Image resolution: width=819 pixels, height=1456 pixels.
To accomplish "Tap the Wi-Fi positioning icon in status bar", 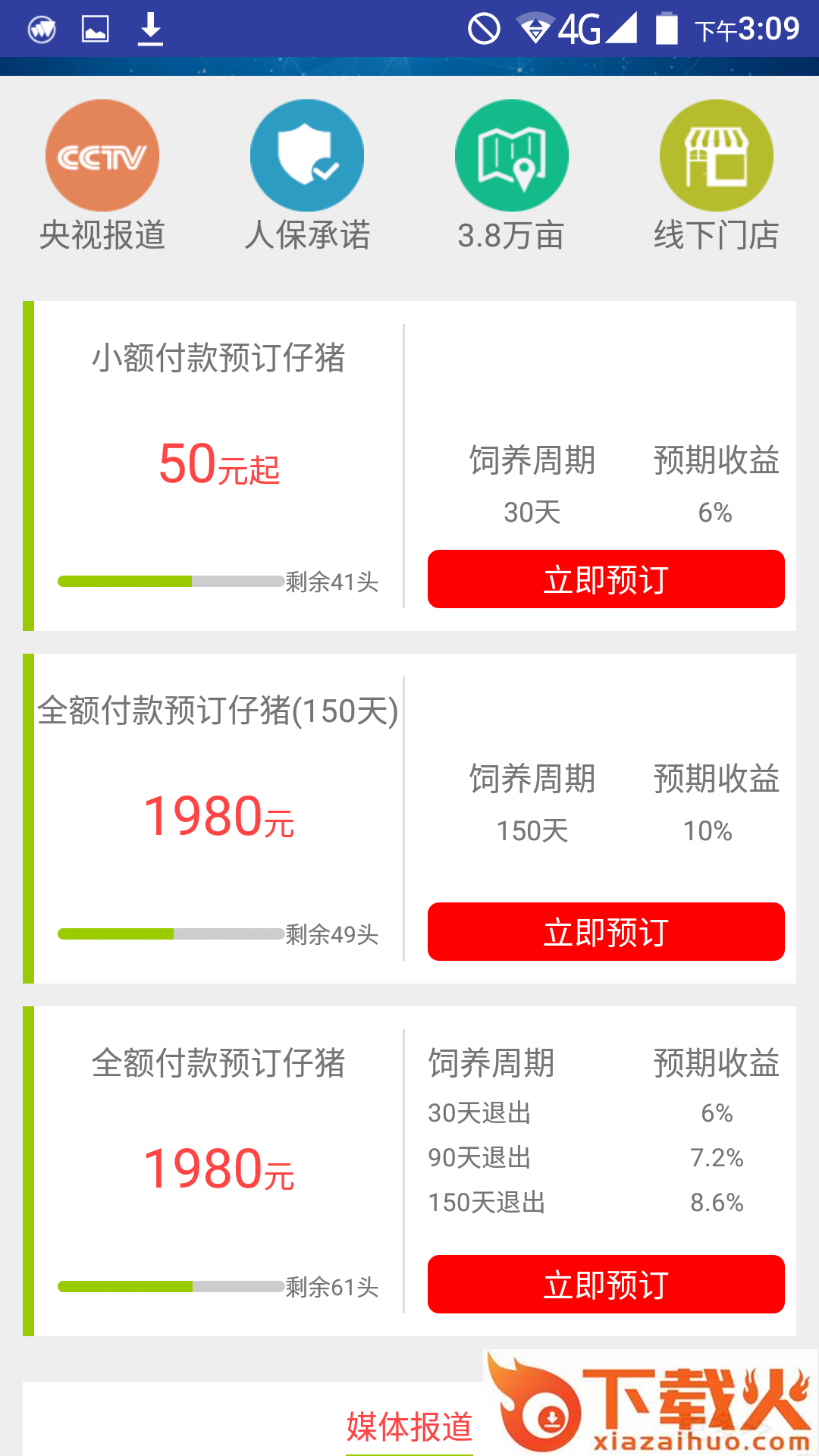I will 535,29.
